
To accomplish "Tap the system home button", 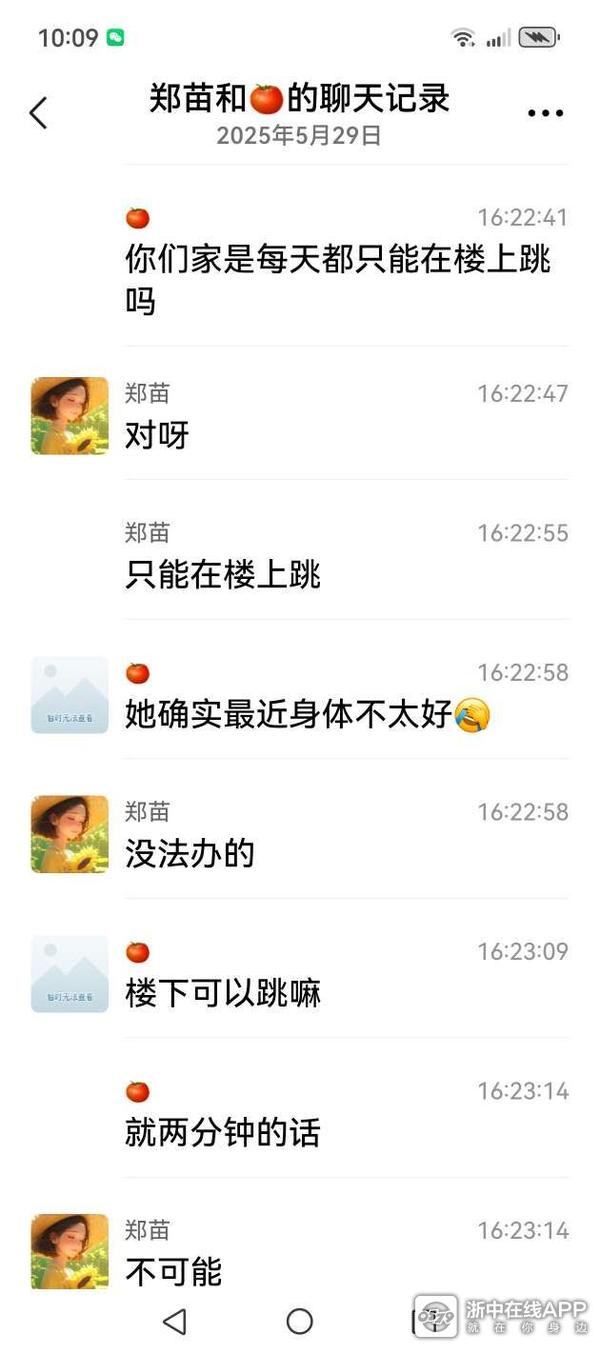I will [300, 1321].
